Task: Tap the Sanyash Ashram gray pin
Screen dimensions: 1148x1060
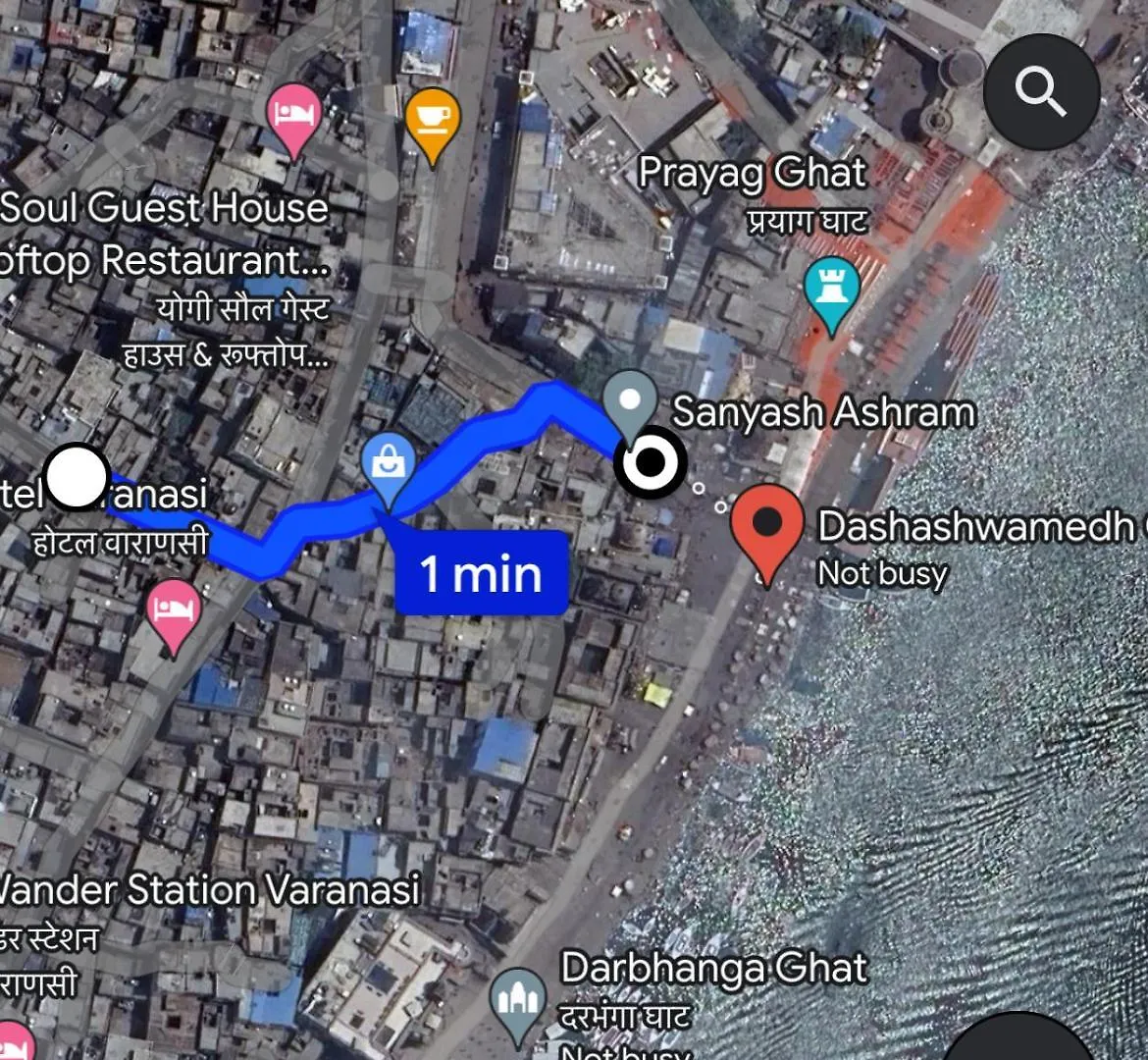Action: [x=629, y=403]
